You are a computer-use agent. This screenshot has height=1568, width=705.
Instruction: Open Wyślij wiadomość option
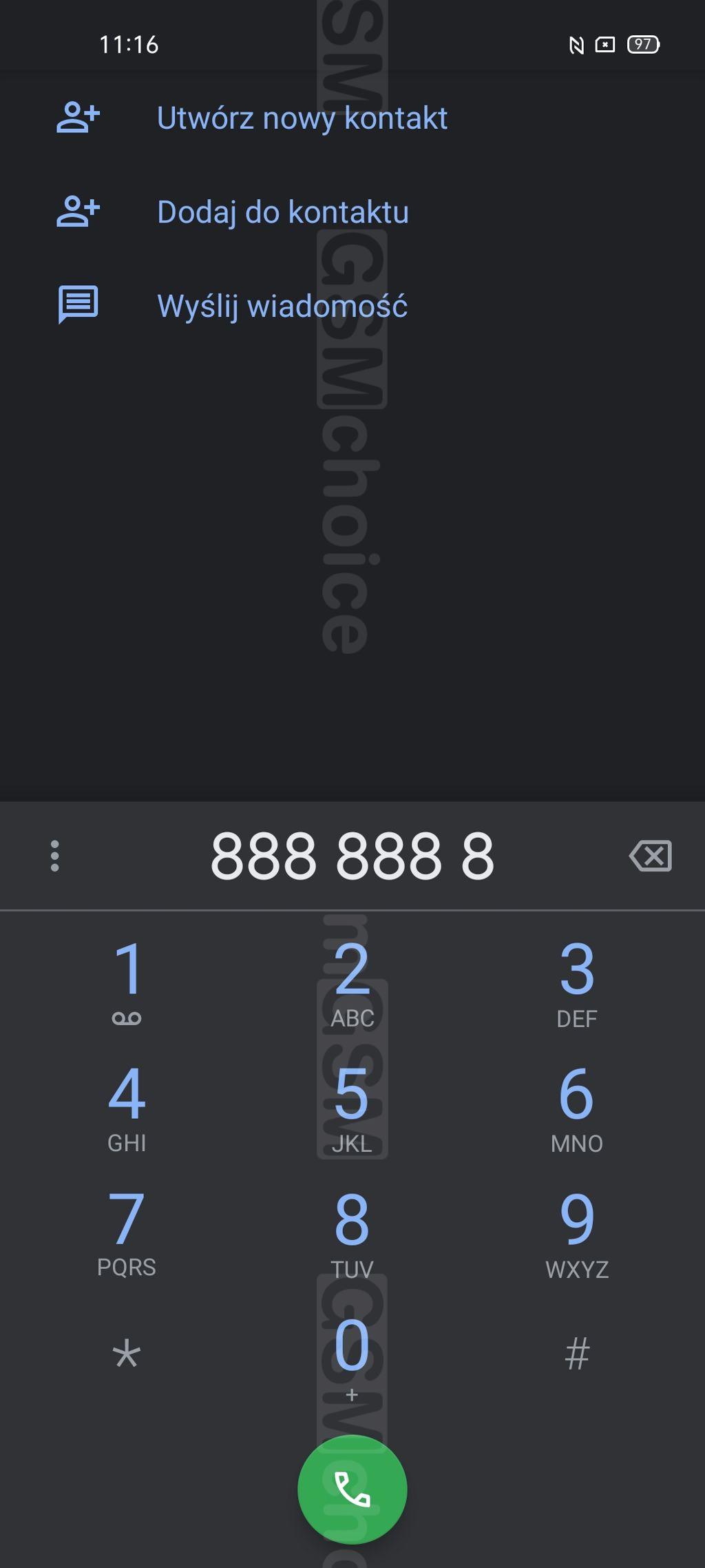point(352,306)
